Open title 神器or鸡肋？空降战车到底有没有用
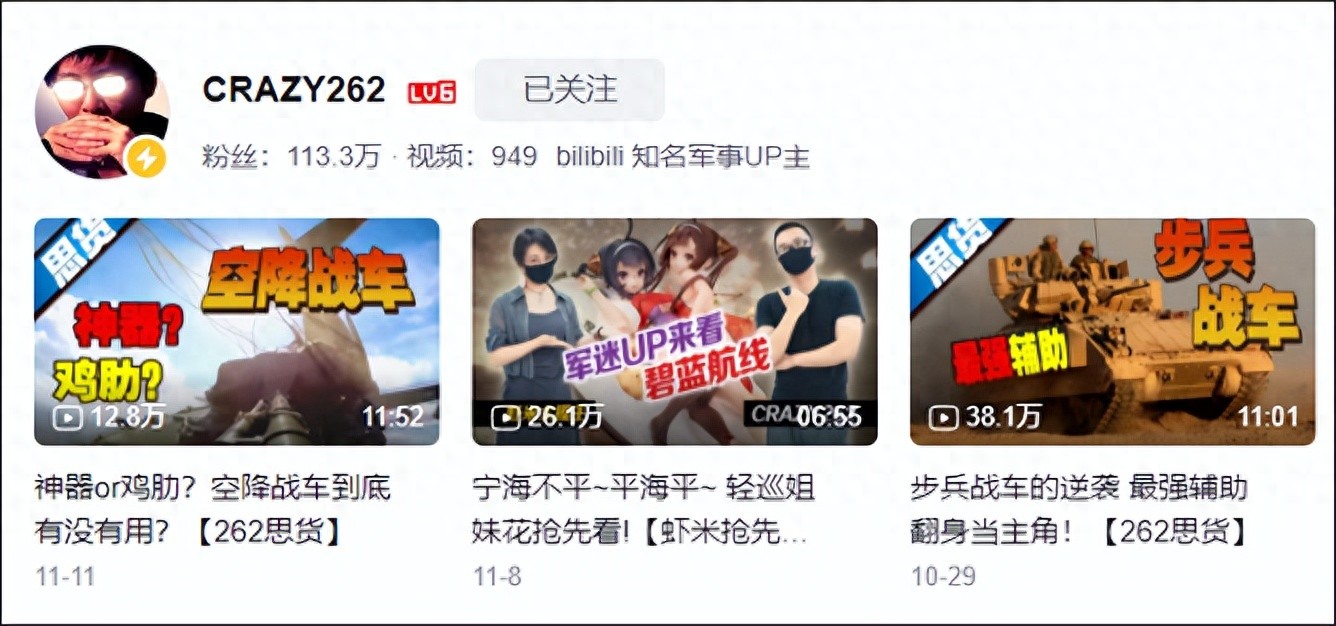The width and height of the screenshot is (1336, 626). 212,509
